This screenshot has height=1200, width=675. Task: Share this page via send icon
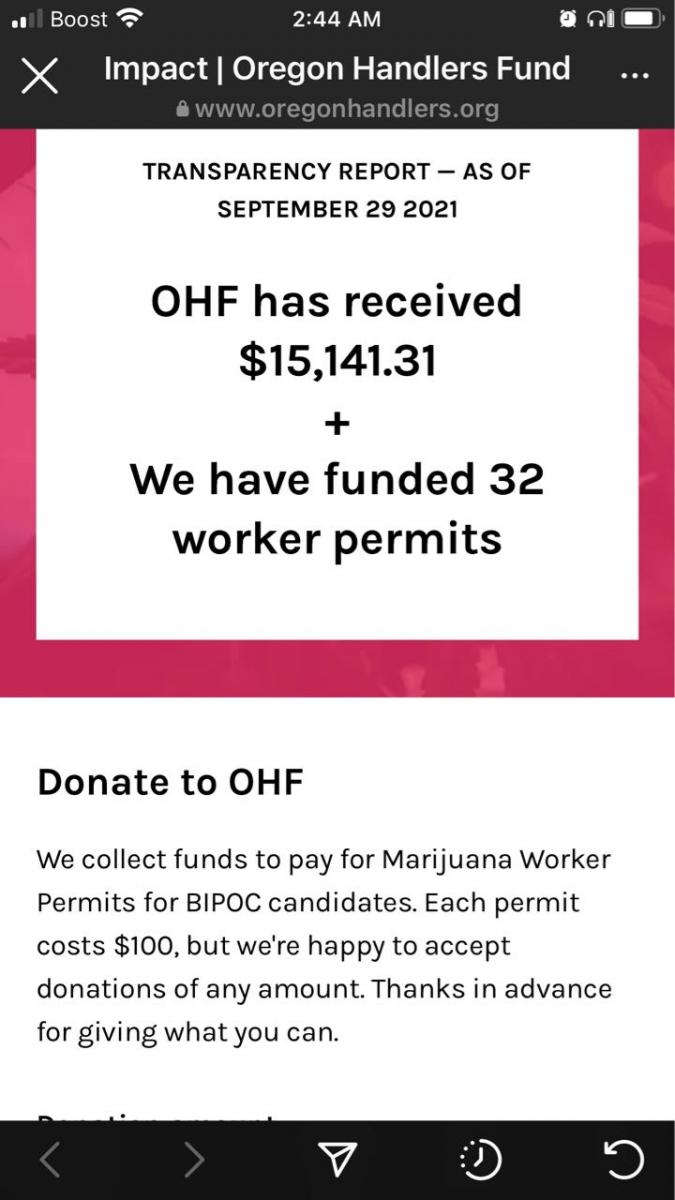pos(338,1159)
